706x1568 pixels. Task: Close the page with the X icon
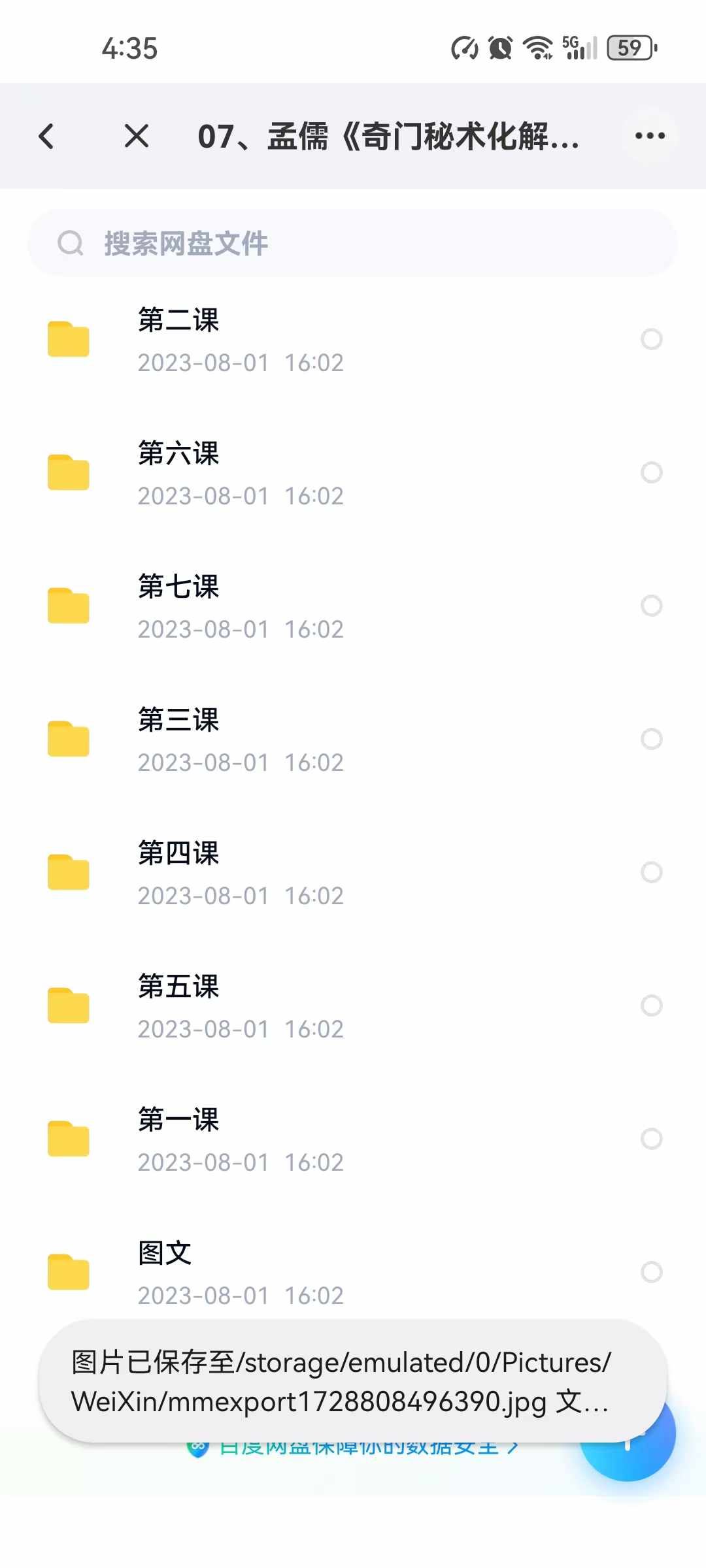(x=137, y=137)
